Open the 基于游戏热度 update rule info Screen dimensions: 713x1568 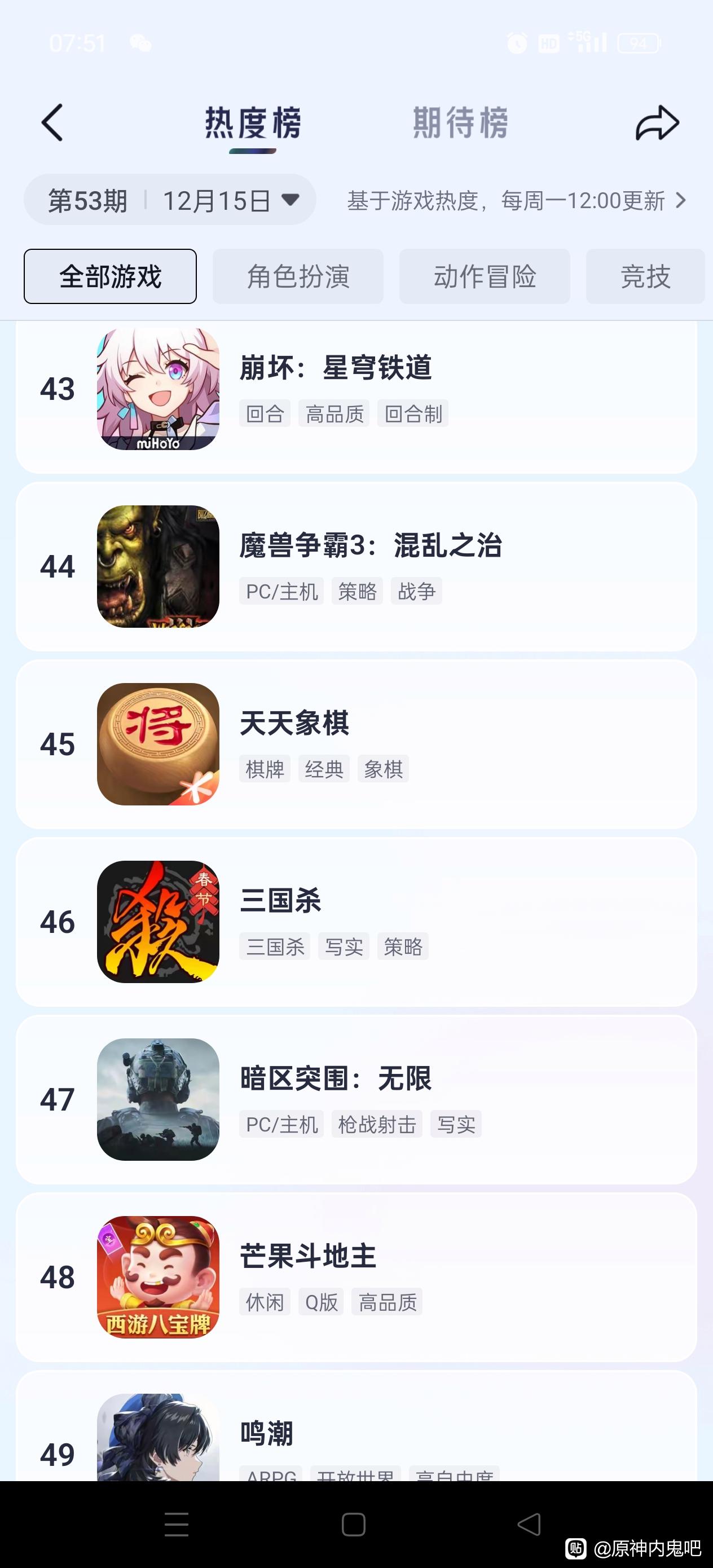(x=516, y=200)
